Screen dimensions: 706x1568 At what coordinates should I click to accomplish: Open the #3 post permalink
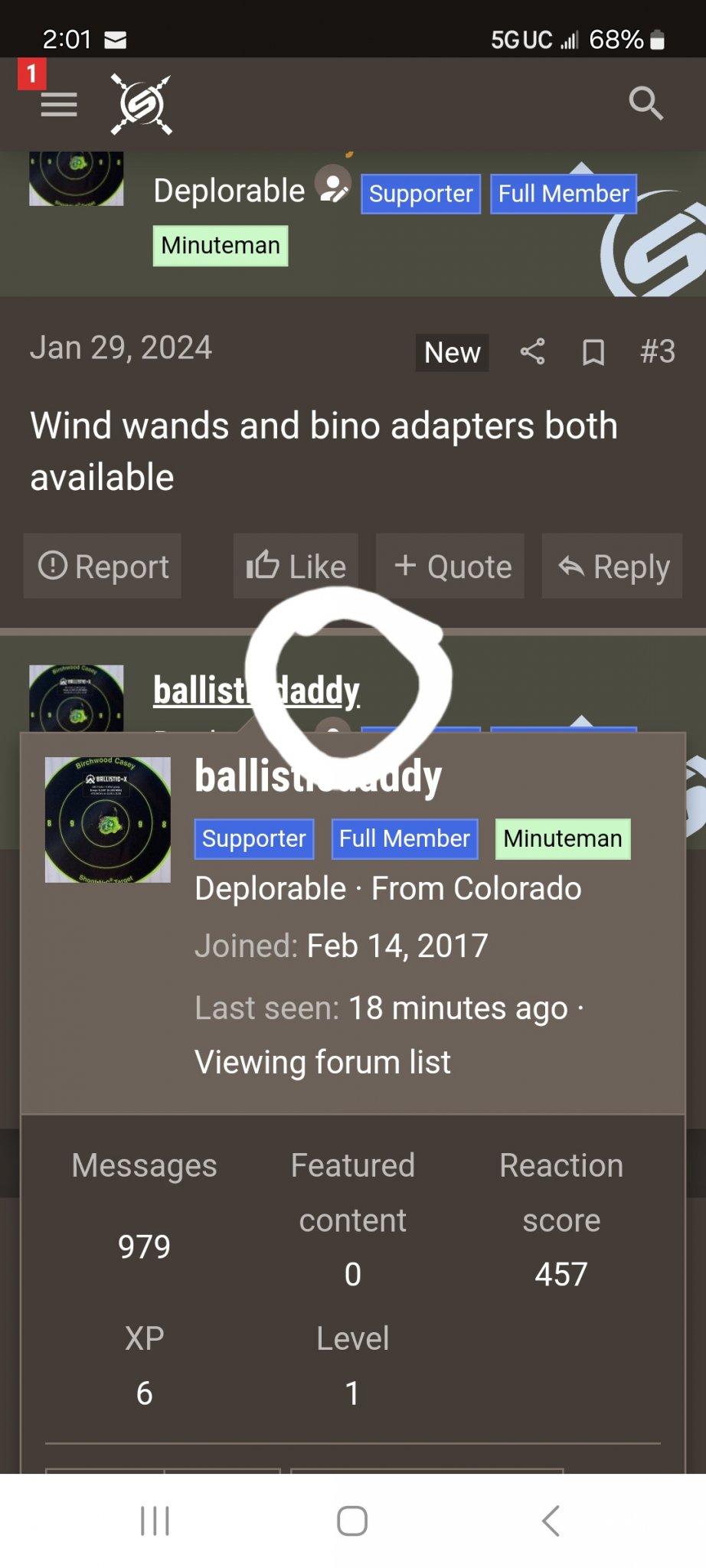[x=657, y=351]
